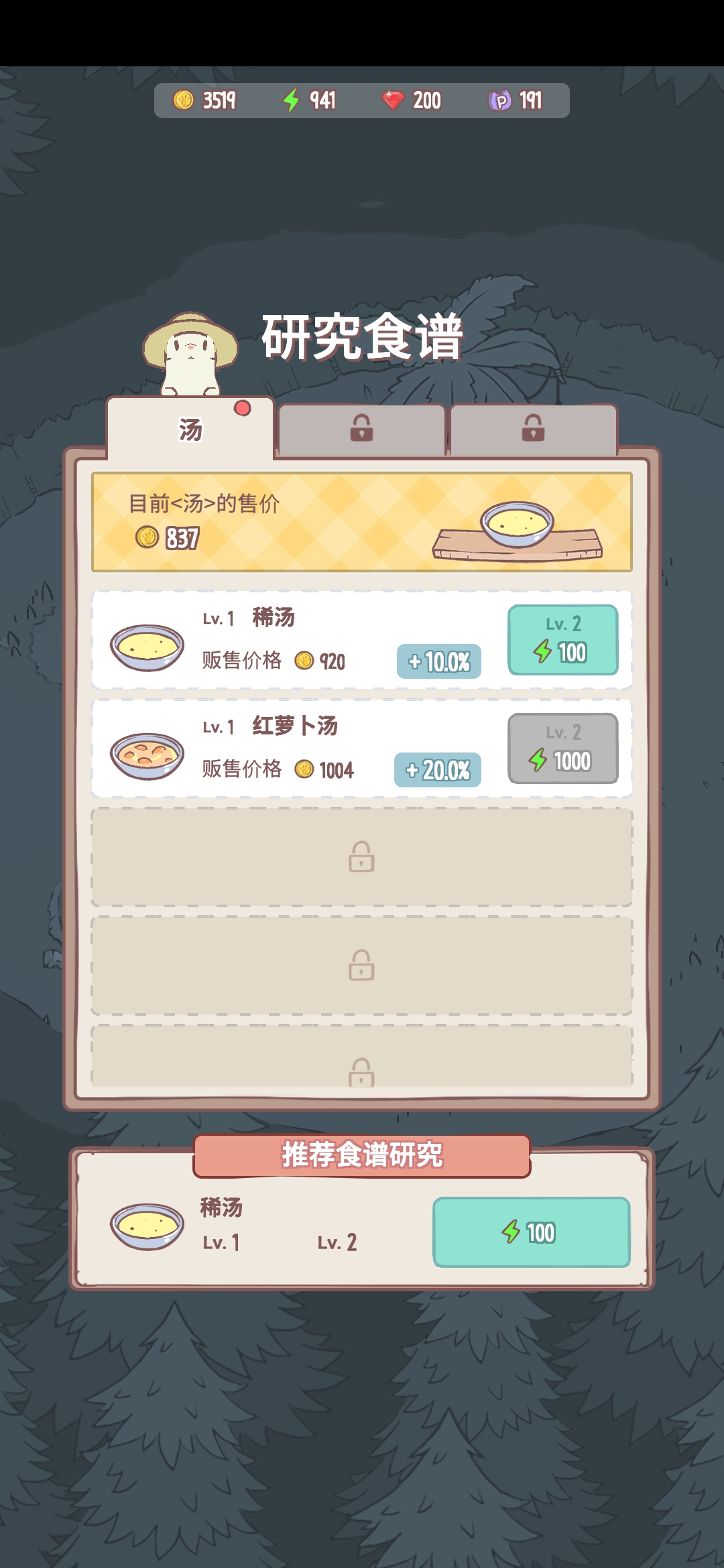
Task: Click the purple P points icon
Action: tap(499, 101)
